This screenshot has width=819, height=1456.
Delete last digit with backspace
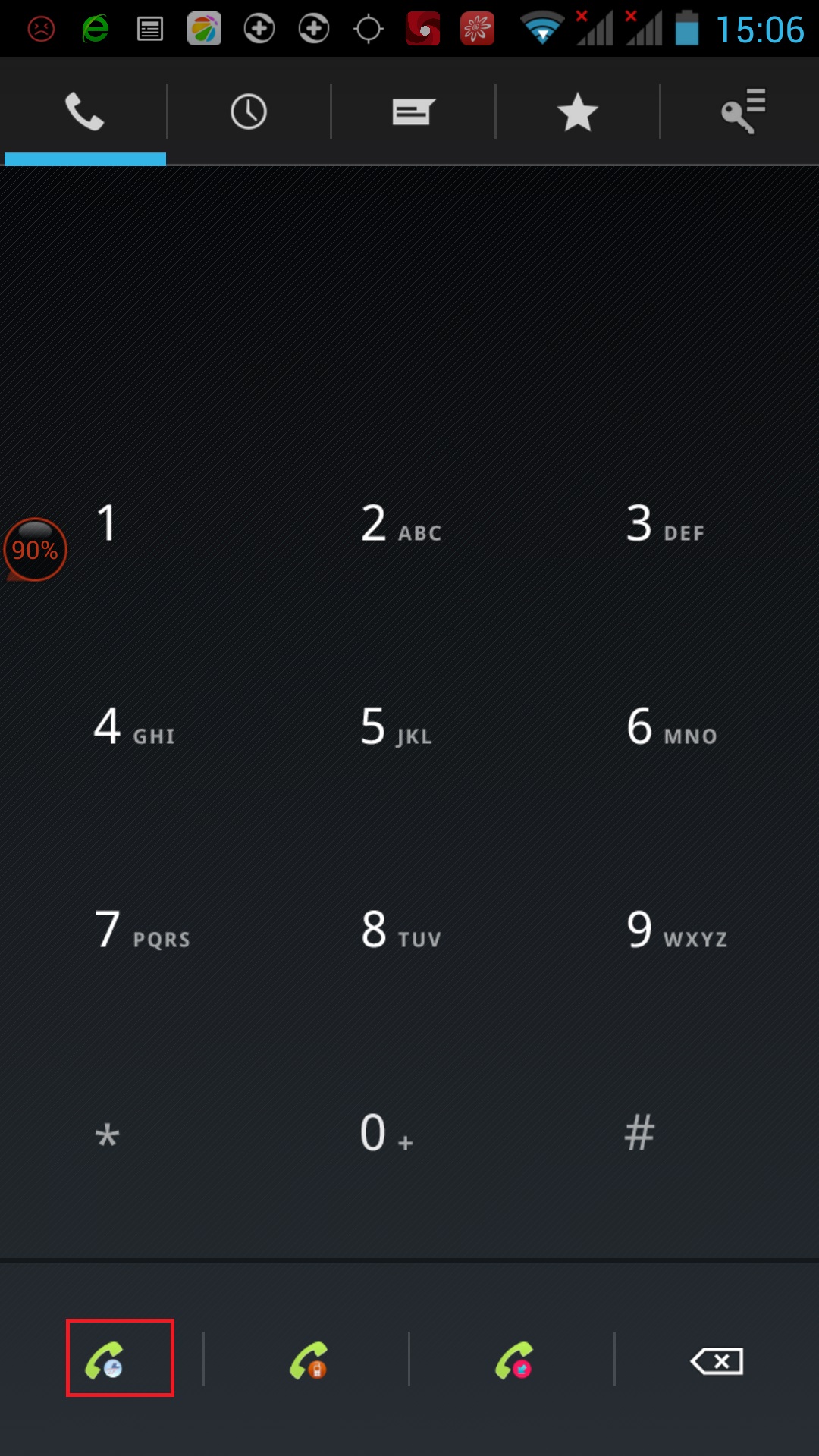[717, 1361]
